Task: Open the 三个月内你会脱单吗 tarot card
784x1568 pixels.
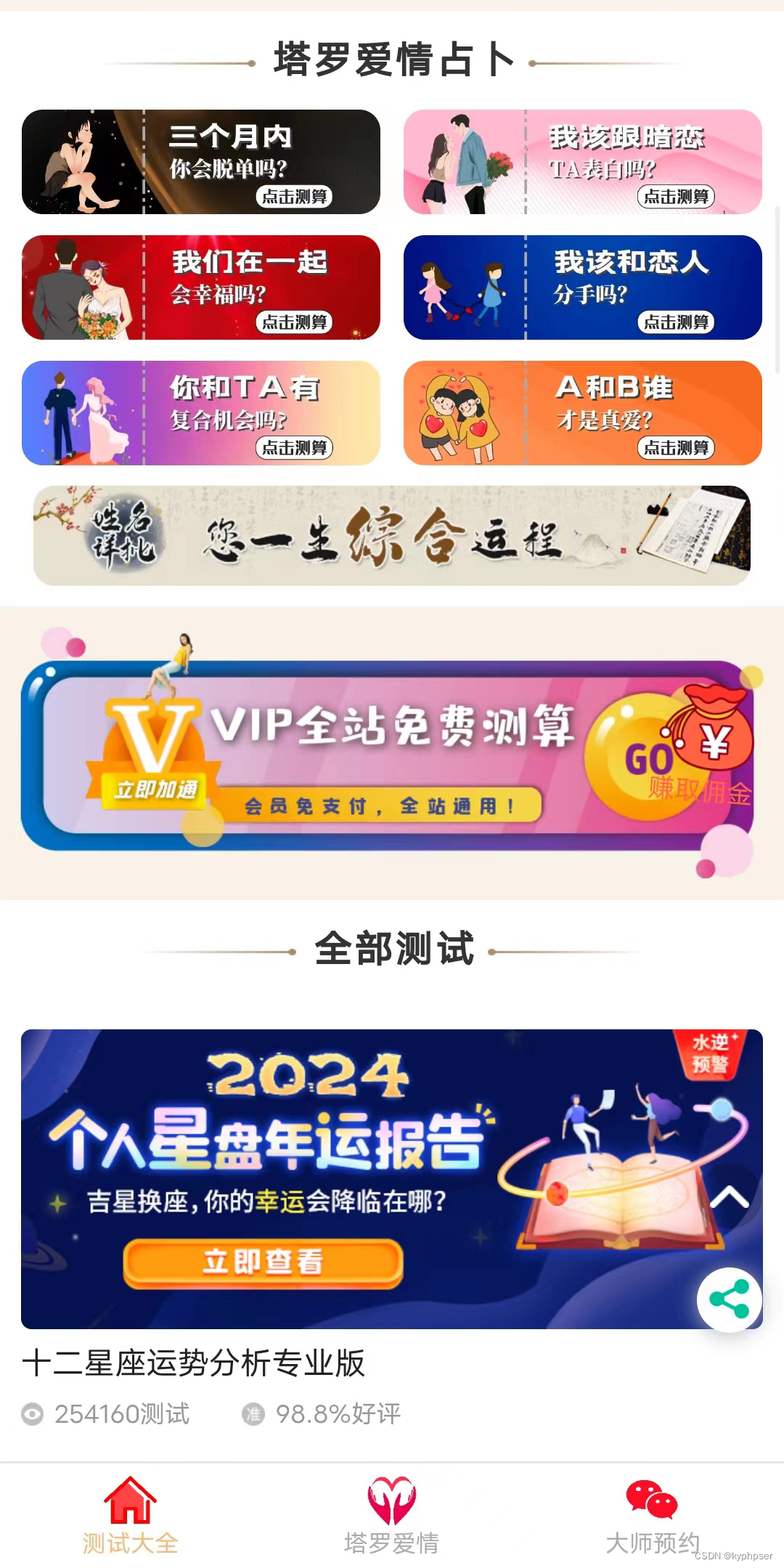Action: (201, 162)
